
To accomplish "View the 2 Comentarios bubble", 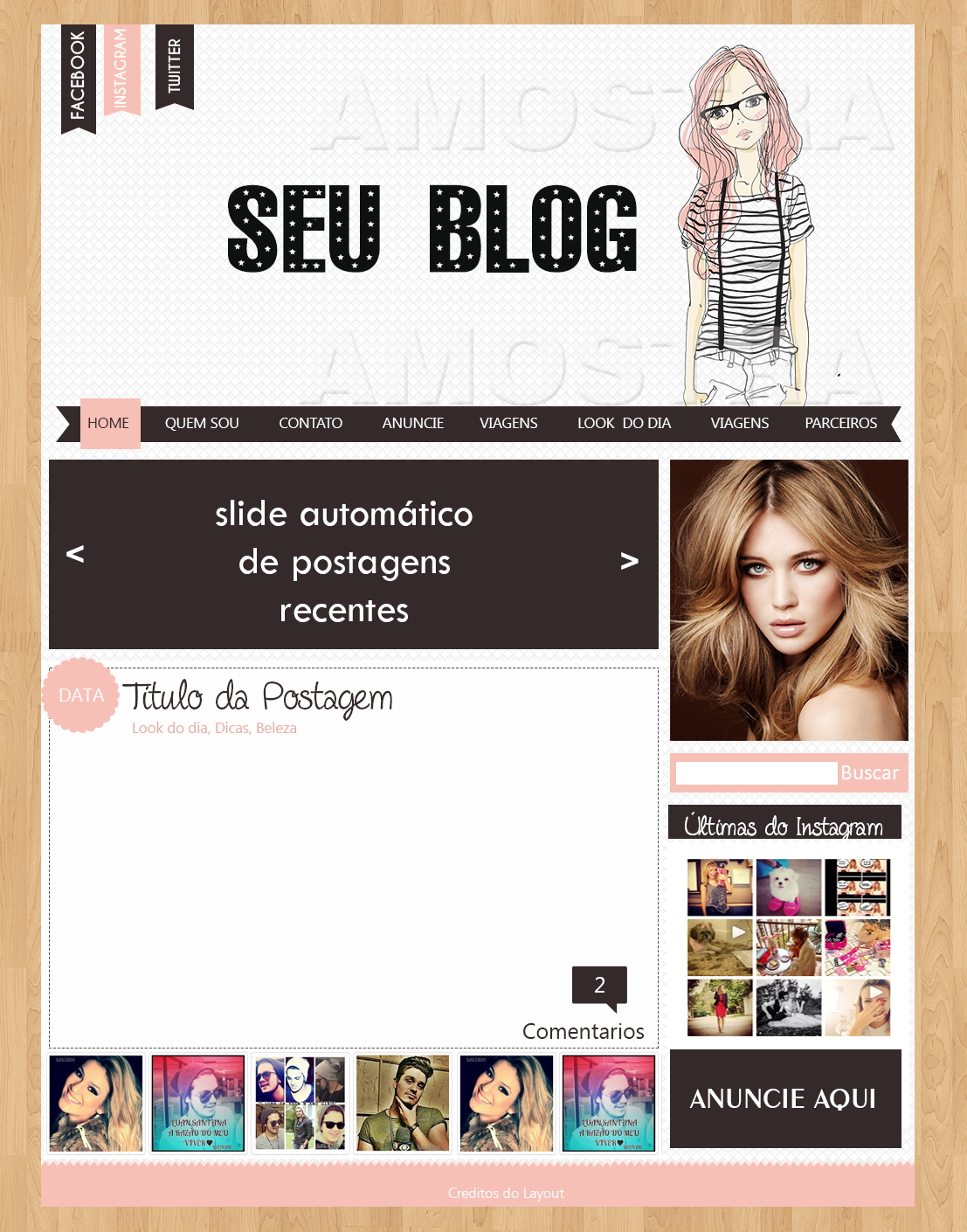I will tap(599, 986).
